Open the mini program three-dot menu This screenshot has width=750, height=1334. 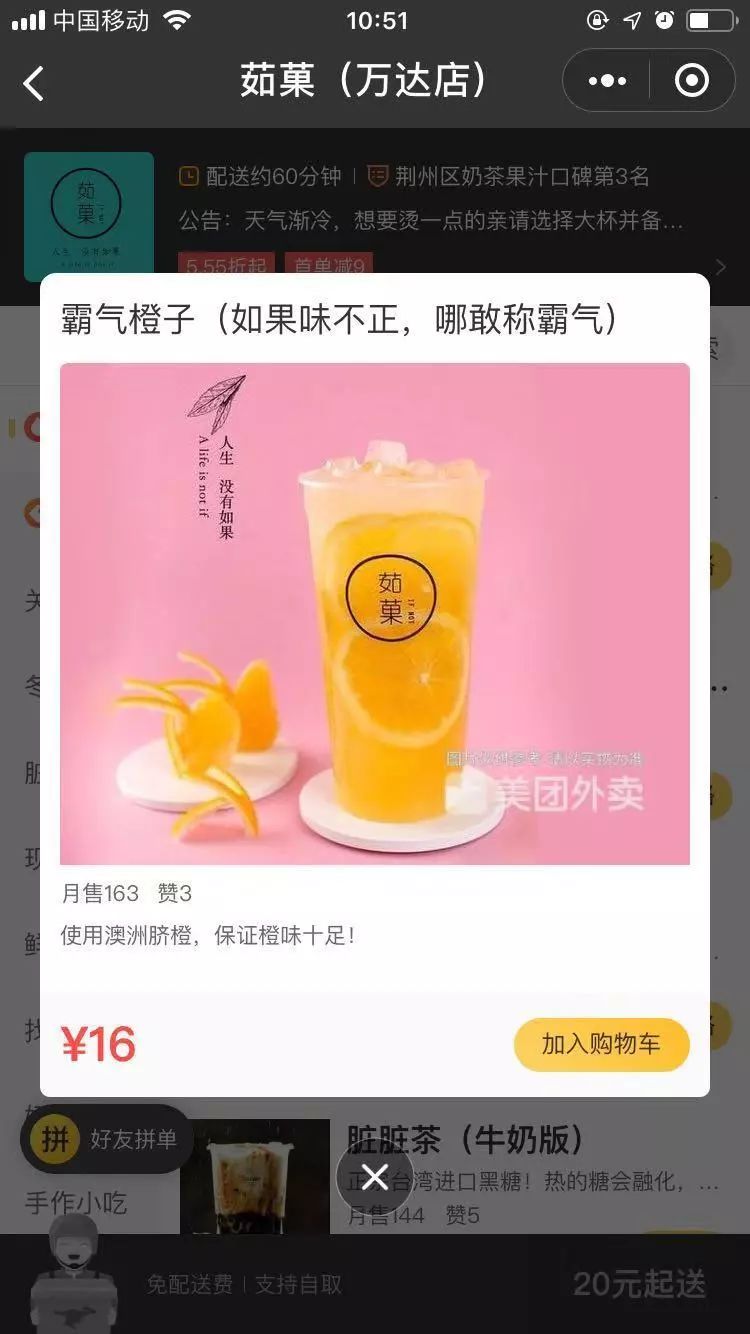[x=607, y=81]
